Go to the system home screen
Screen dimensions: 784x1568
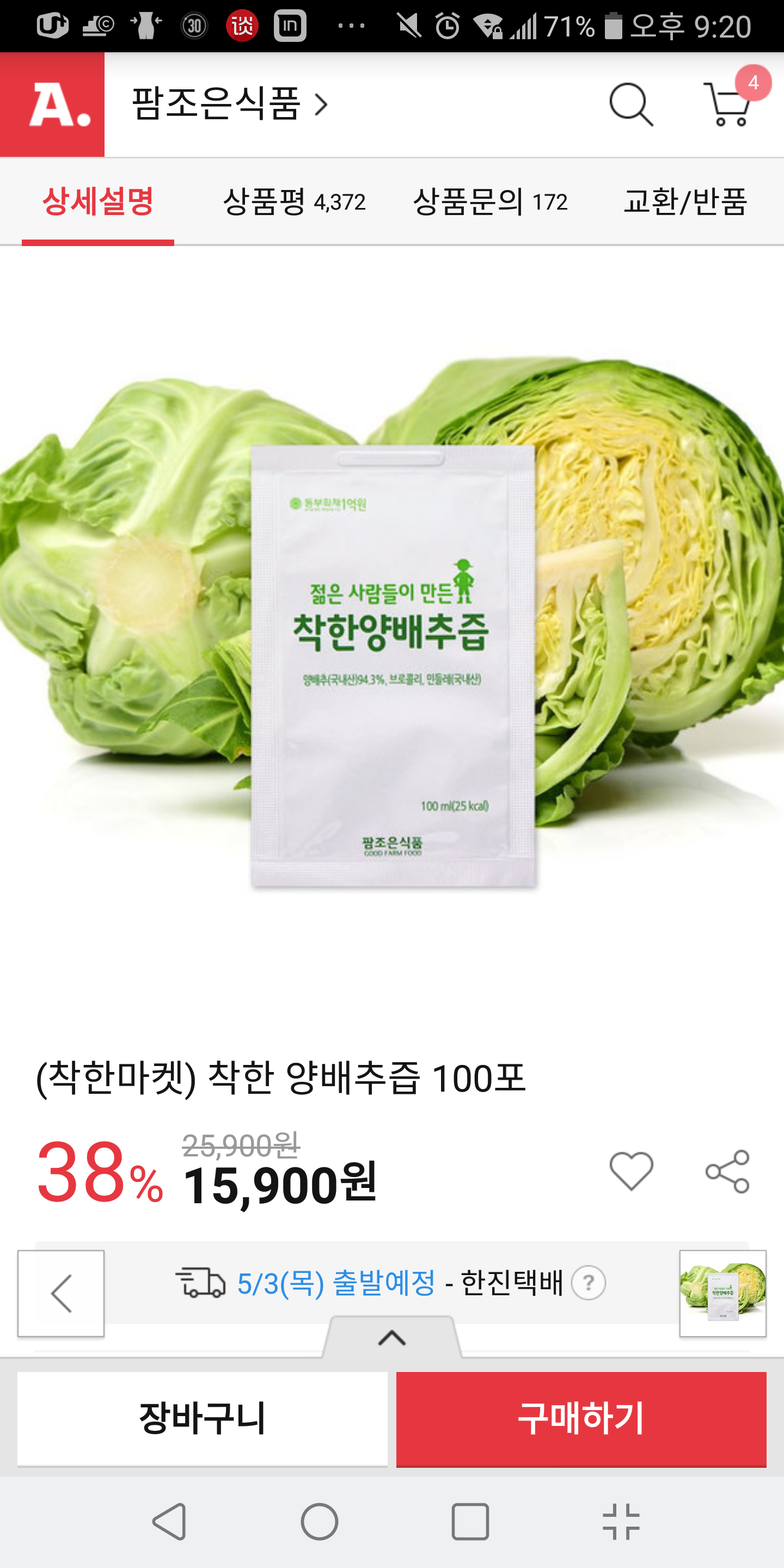(x=320, y=1522)
